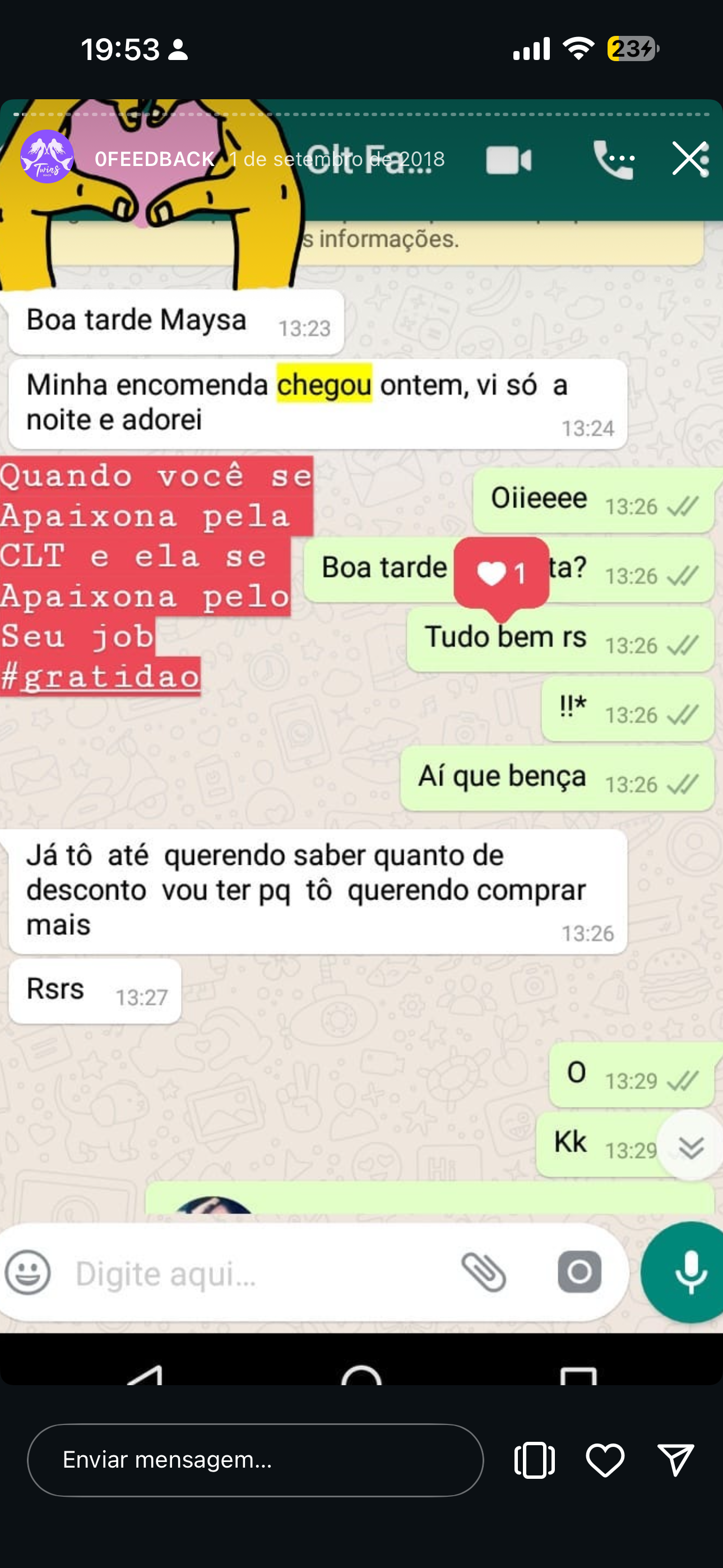The image size is (723, 1568).
Task: Open 0FEEDBACK highlight profile picture
Action: click(x=47, y=156)
